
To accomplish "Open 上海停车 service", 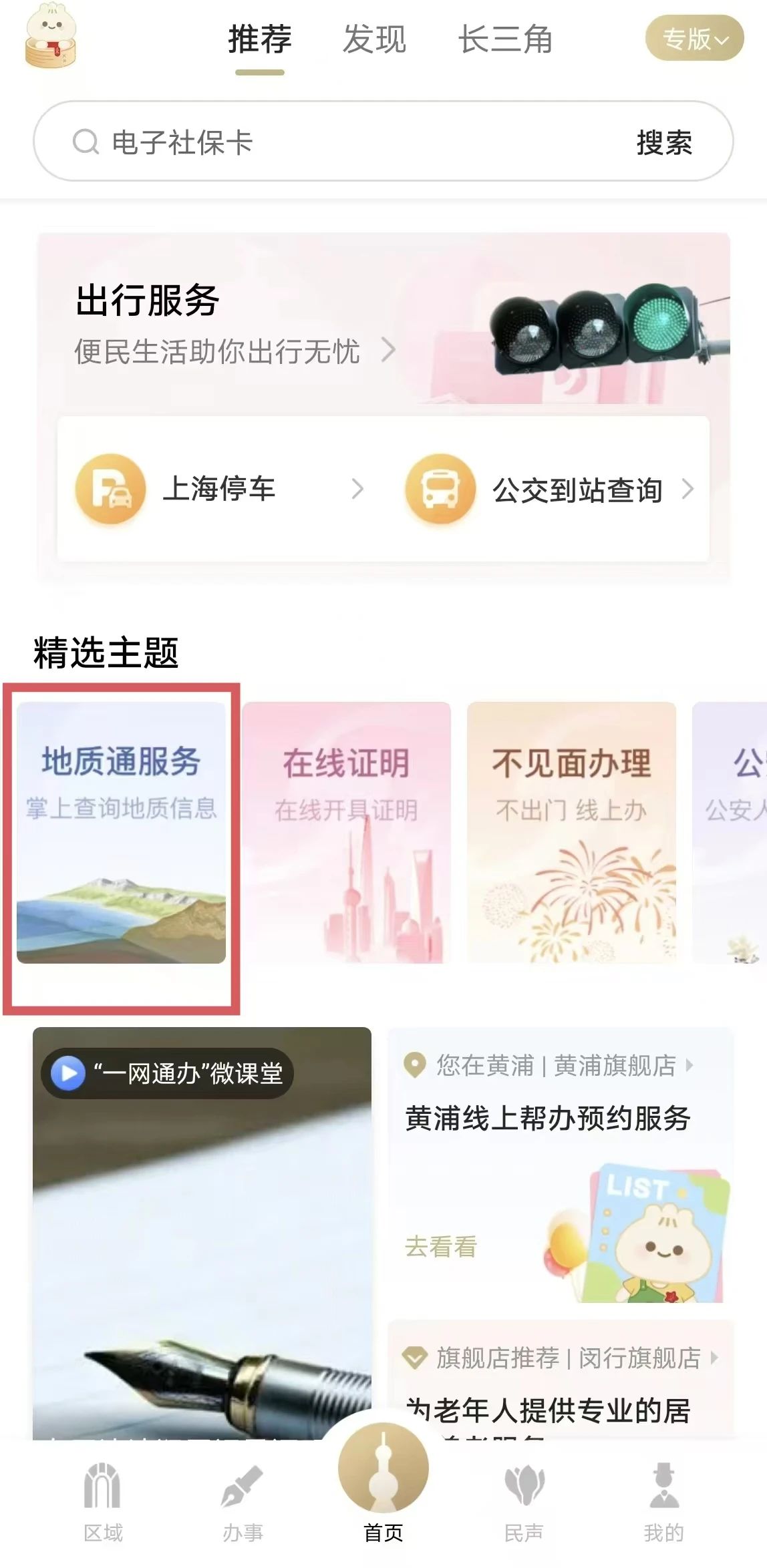I will coord(219,489).
